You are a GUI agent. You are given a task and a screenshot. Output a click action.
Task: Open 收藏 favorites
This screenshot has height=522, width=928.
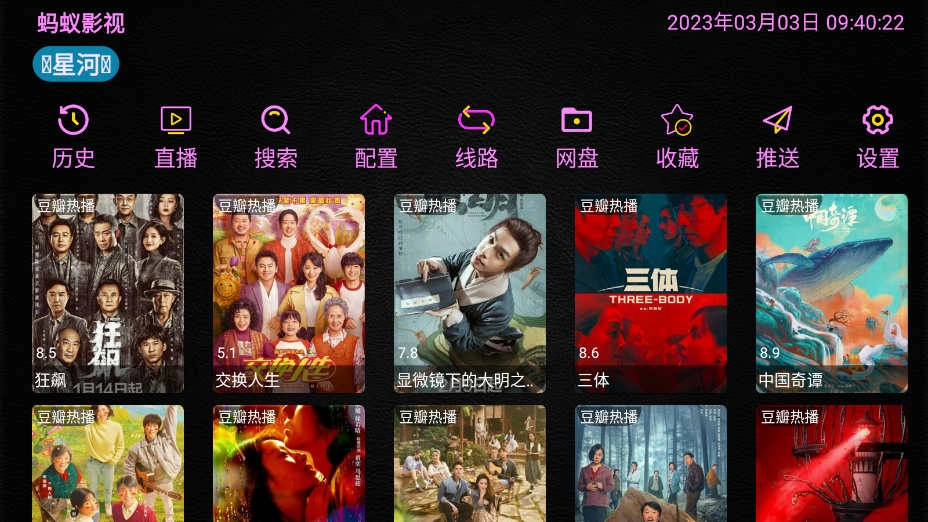pos(677,136)
